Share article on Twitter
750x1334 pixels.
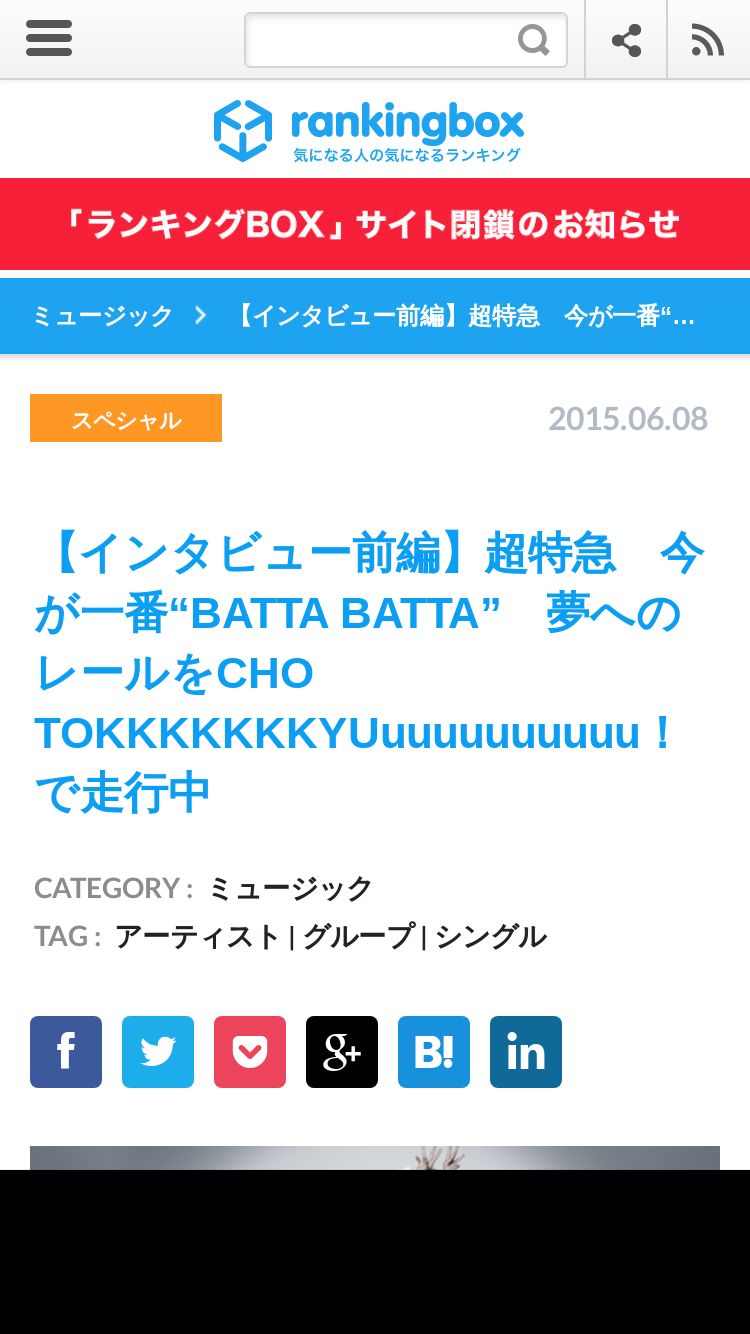coord(158,1052)
